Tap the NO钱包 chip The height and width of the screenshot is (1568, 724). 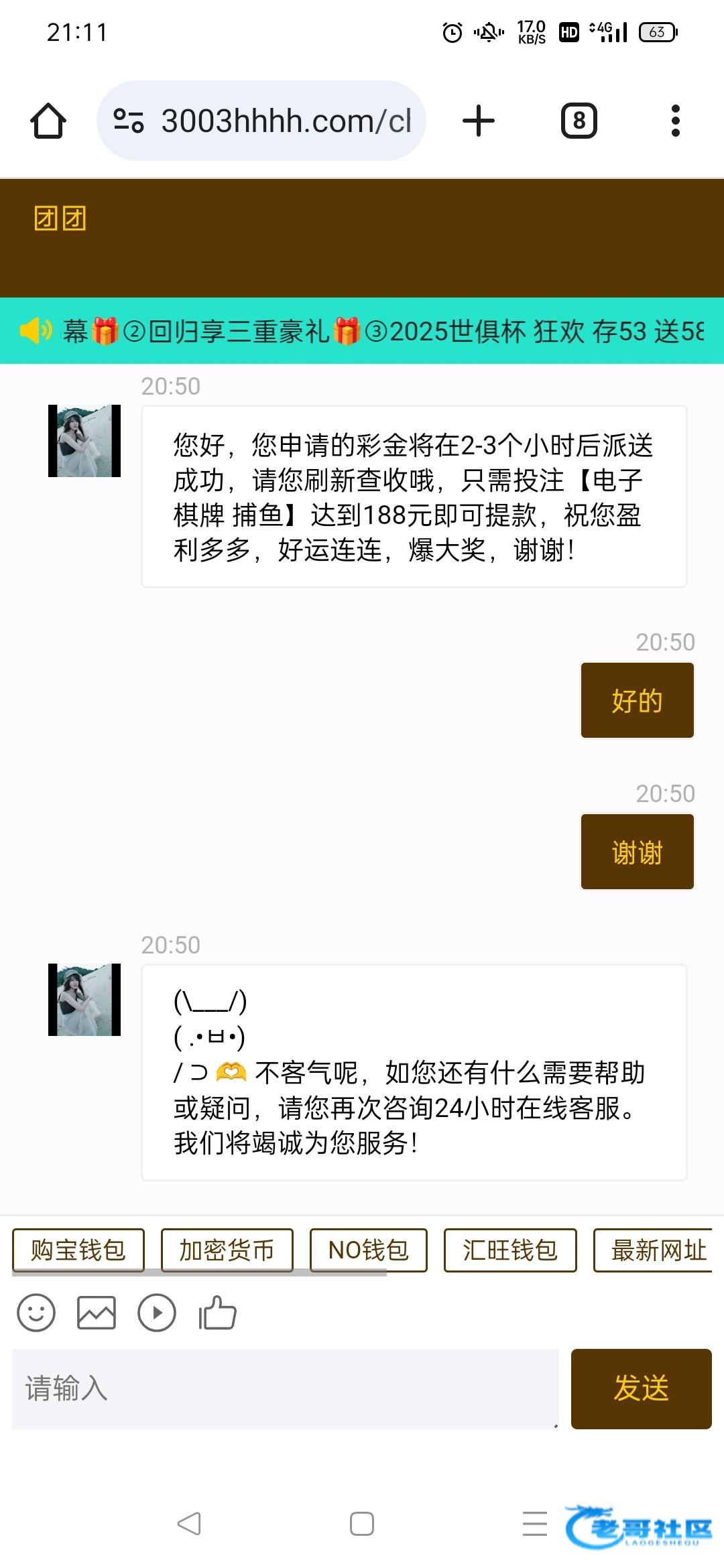pyautogui.click(x=368, y=1250)
